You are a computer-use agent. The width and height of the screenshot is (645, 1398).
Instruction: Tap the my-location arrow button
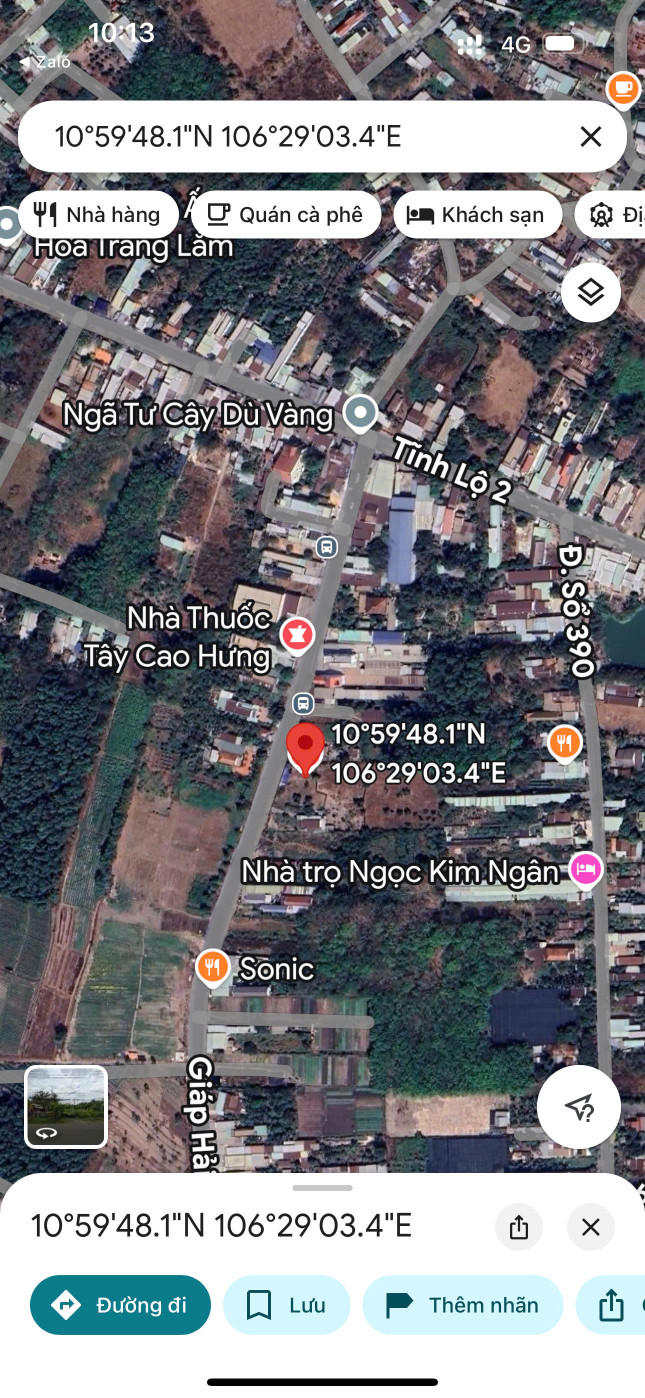(x=579, y=1106)
